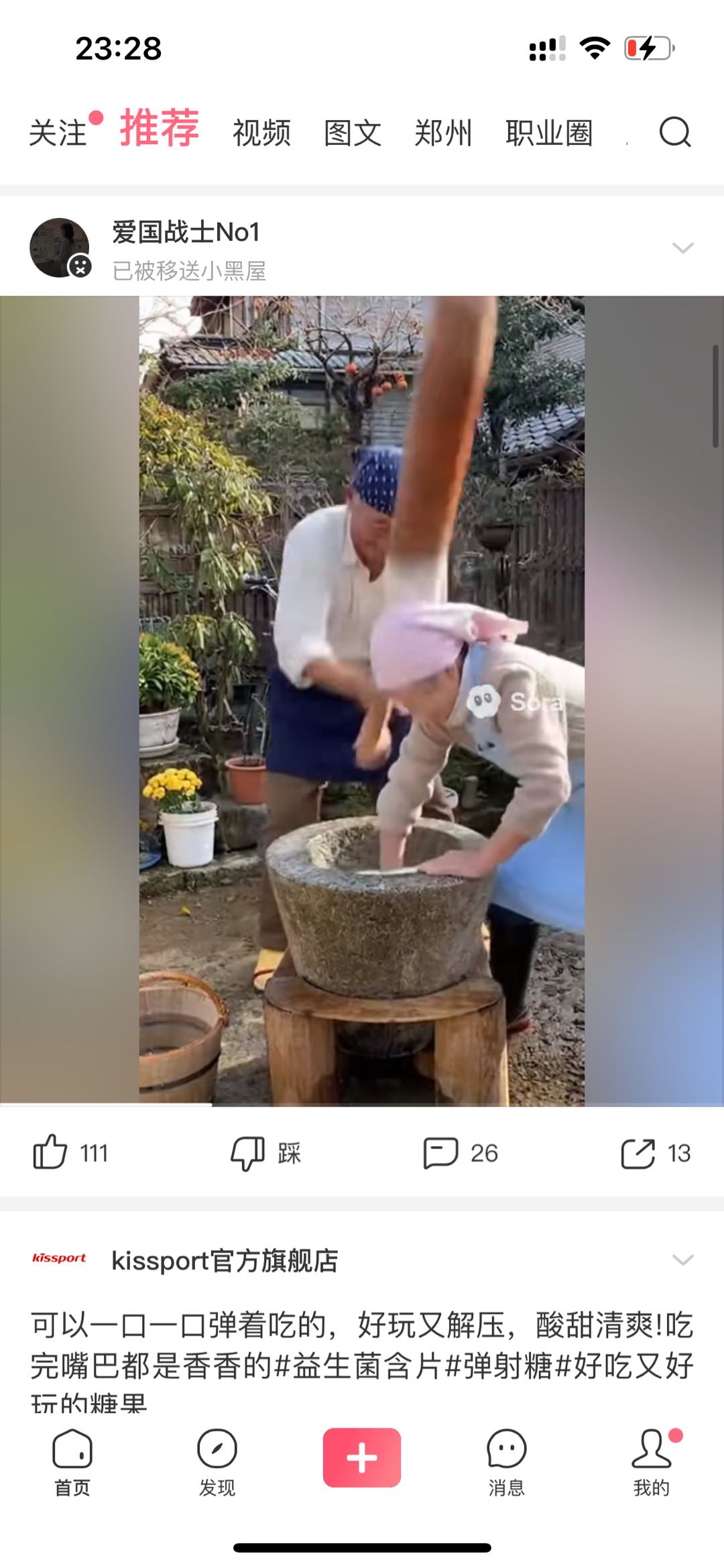Play the mochi pounding video
This screenshot has width=724, height=1568.
(362, 700)
